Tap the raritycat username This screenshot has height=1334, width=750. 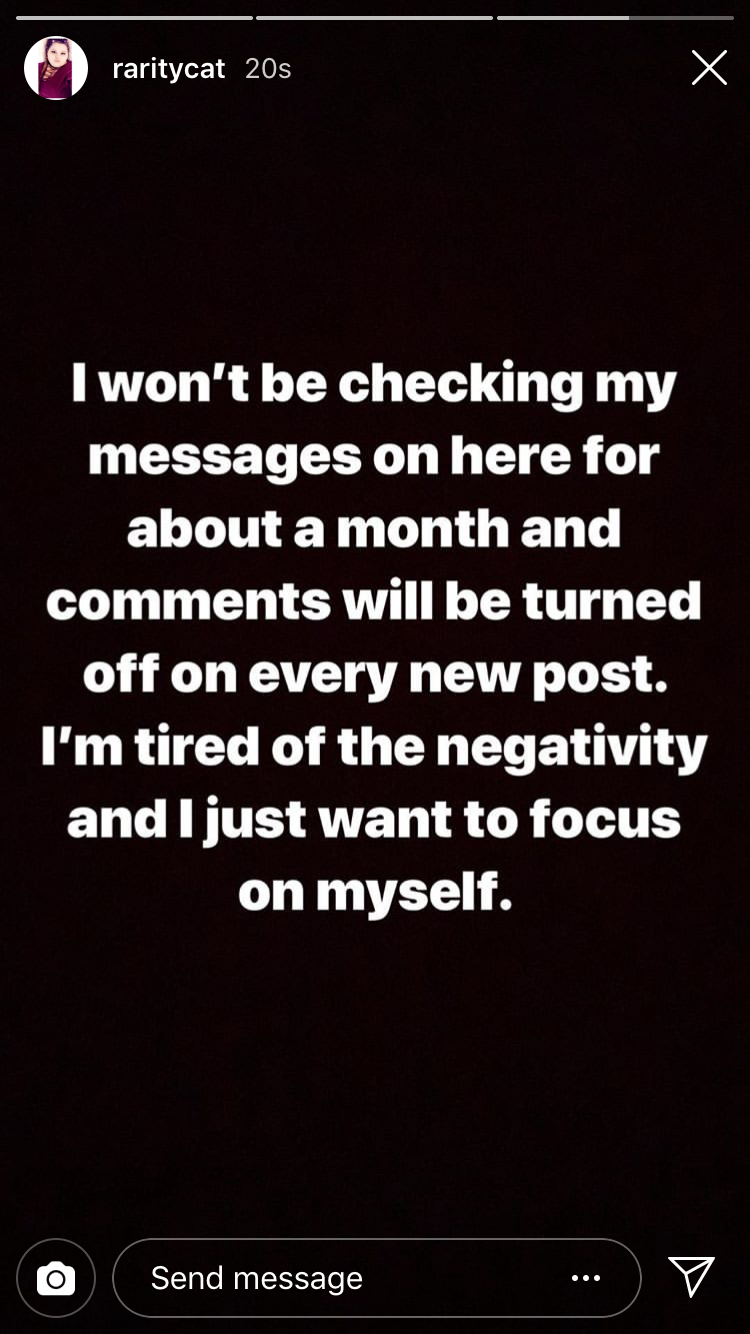click(x=169, y=69)
